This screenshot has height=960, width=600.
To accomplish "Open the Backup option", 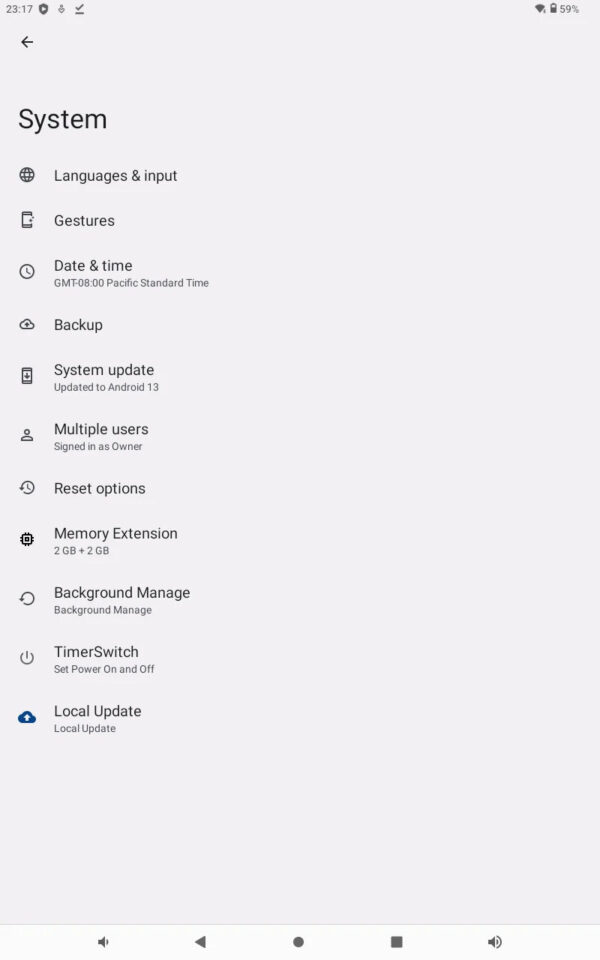I will coord(300,325).
